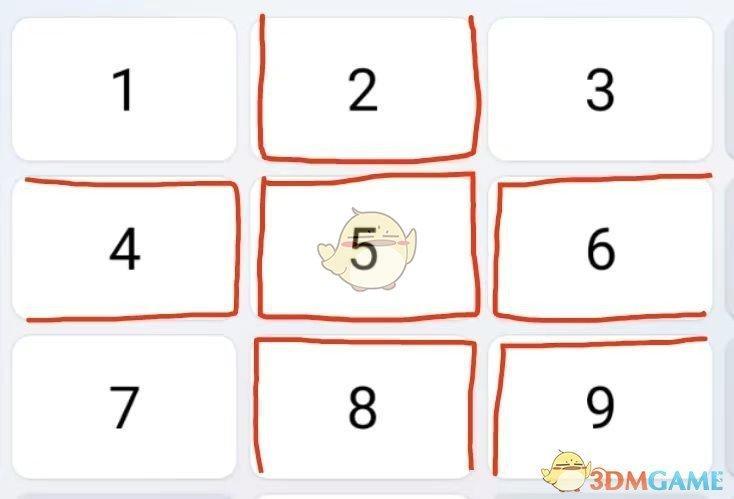
Task: Tap the number 1 key
Action: [x=124, y=90]
